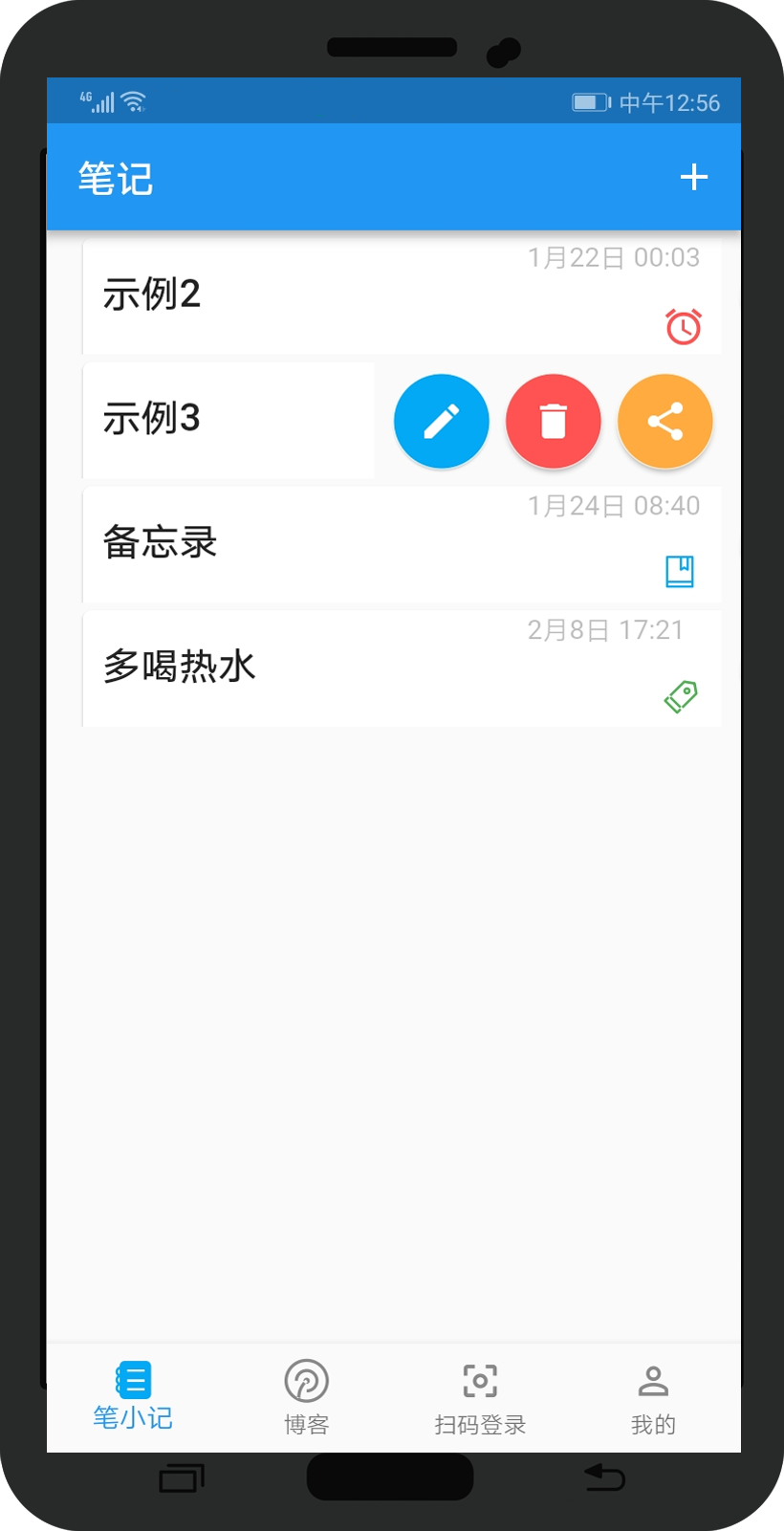Delete the 示例3 note
This screenshot has height=1531, width=784.
coord(554,421)
